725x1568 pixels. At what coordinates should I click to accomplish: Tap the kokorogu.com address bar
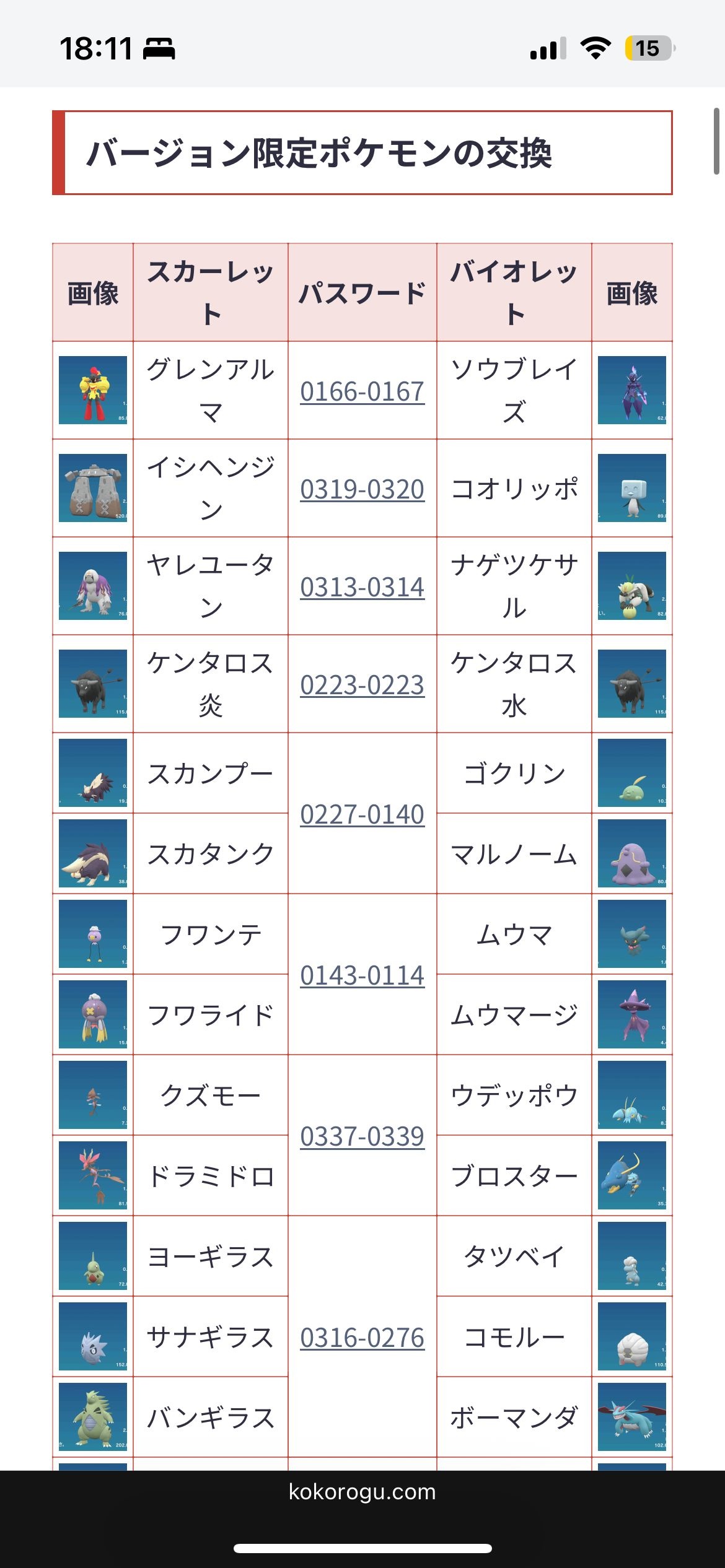click(x=362, y=1492)
